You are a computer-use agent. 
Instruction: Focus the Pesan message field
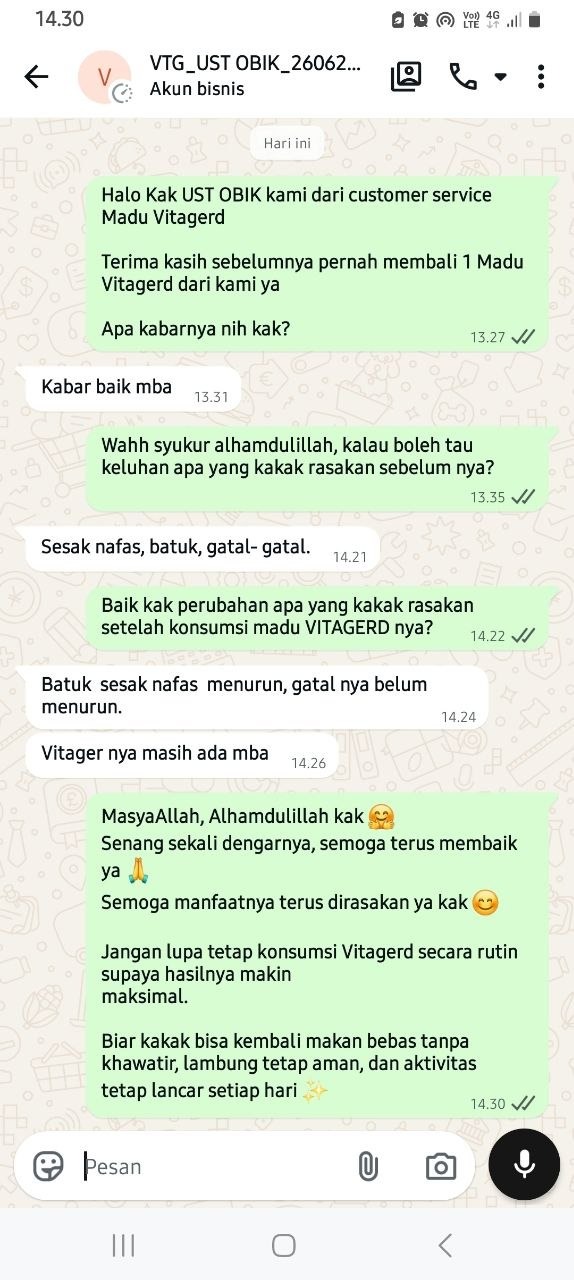(213, 1166)
